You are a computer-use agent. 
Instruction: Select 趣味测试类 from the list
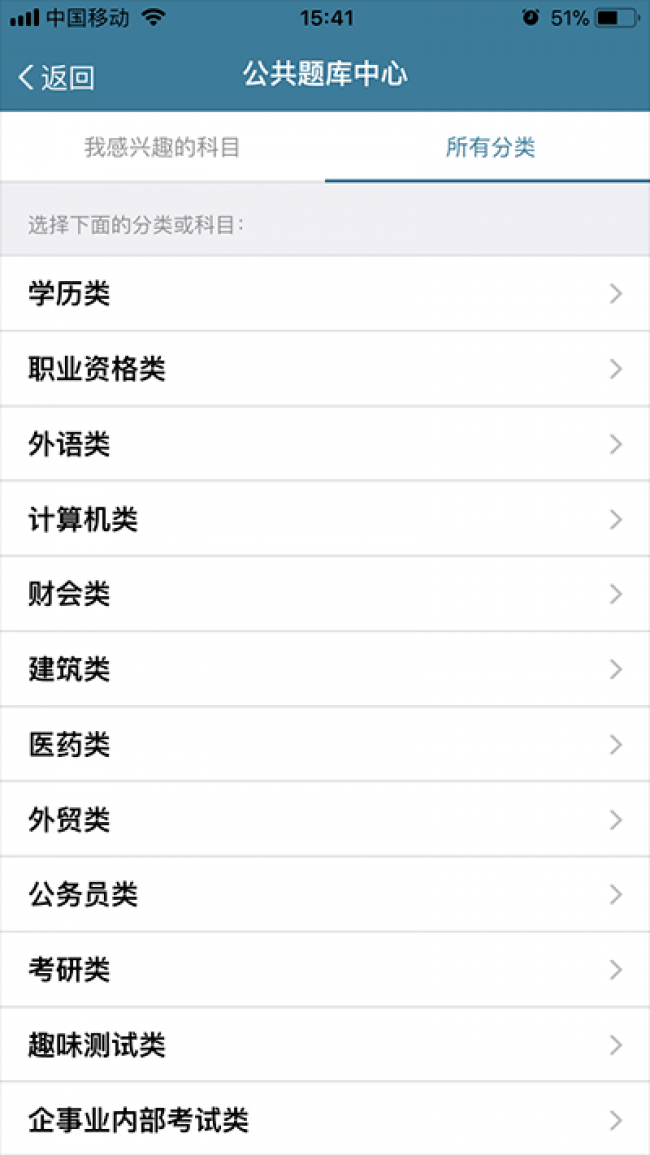tap(324, 1045)
